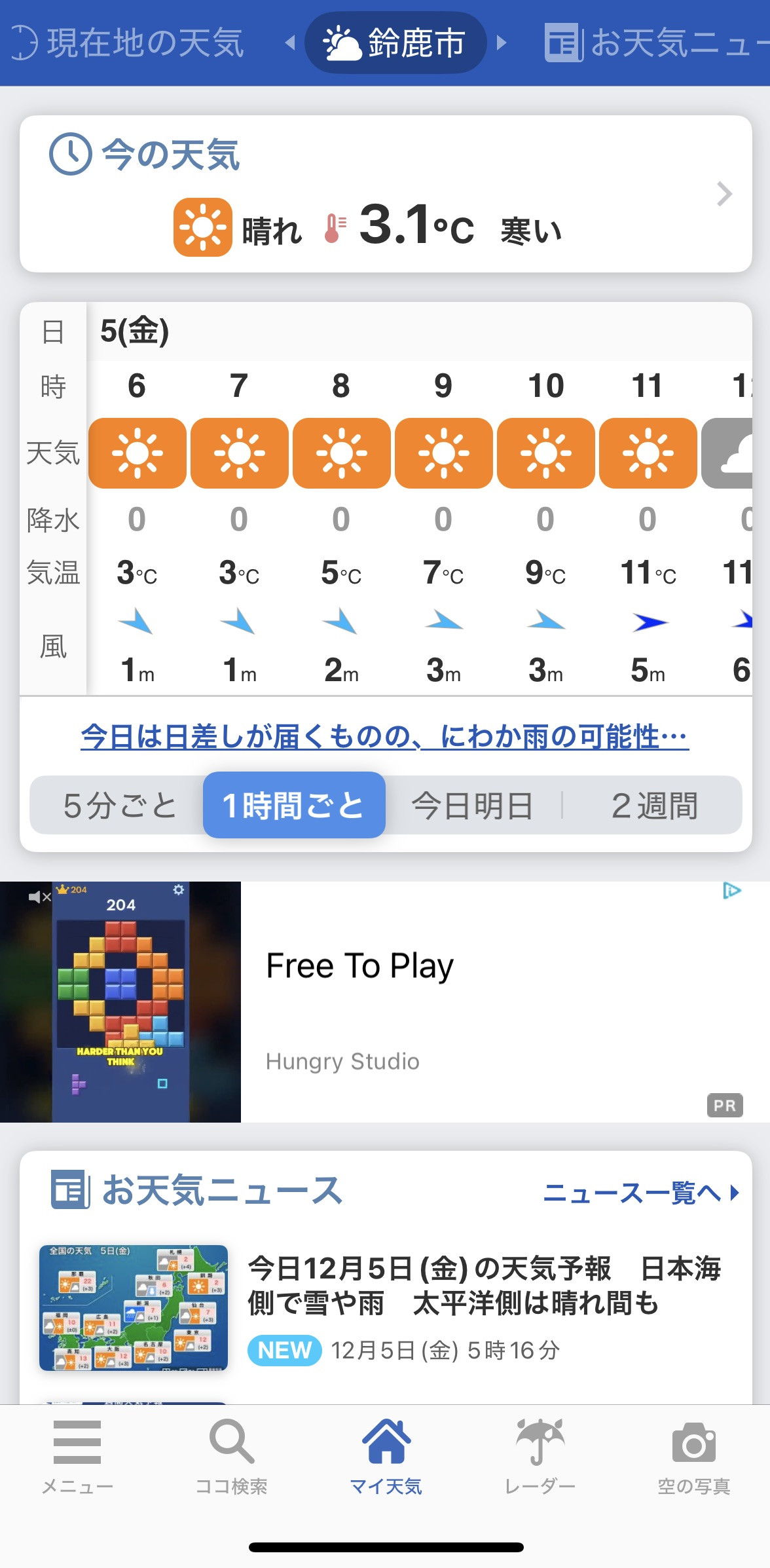Select the 鈴鹿市 location tab

coord(395,43)
